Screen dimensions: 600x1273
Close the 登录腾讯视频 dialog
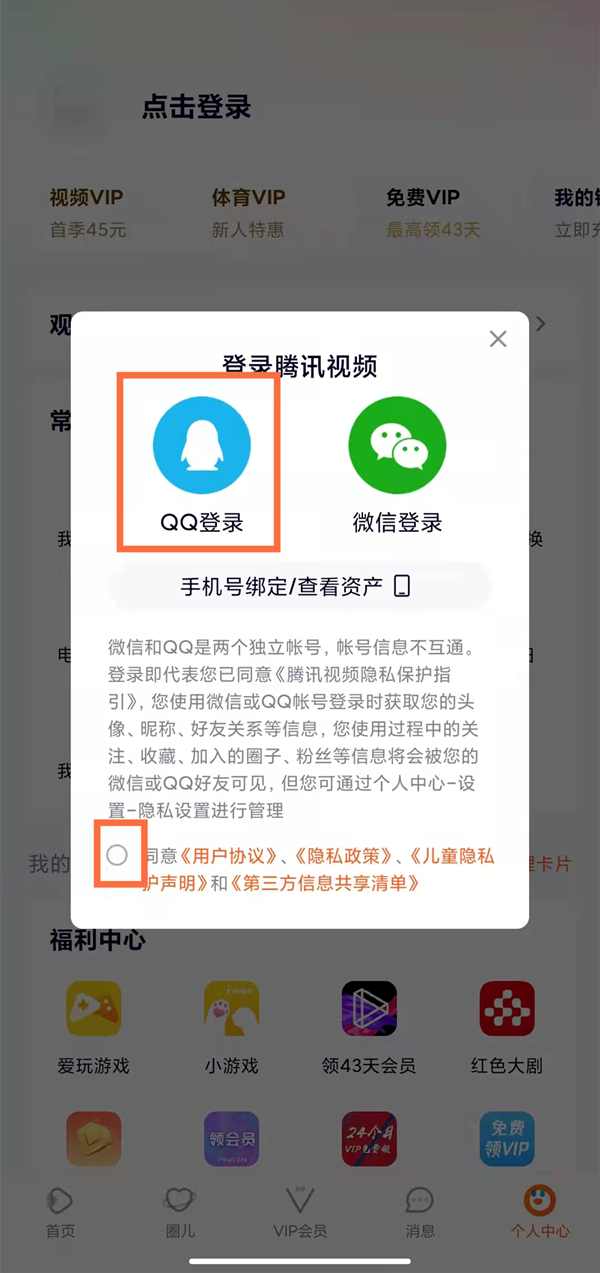pyautogui.click(x=498, y=339)
